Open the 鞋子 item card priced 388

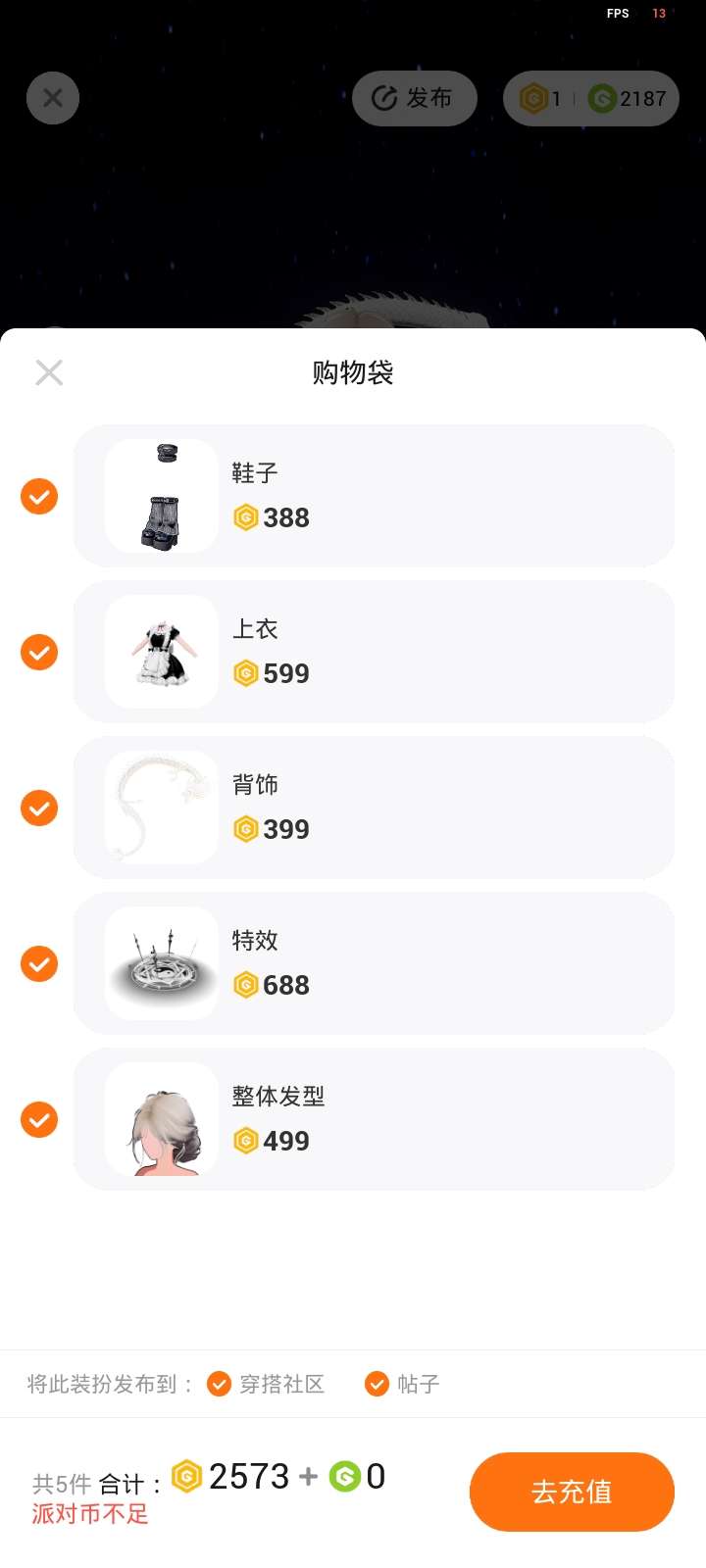click(373, 497)
